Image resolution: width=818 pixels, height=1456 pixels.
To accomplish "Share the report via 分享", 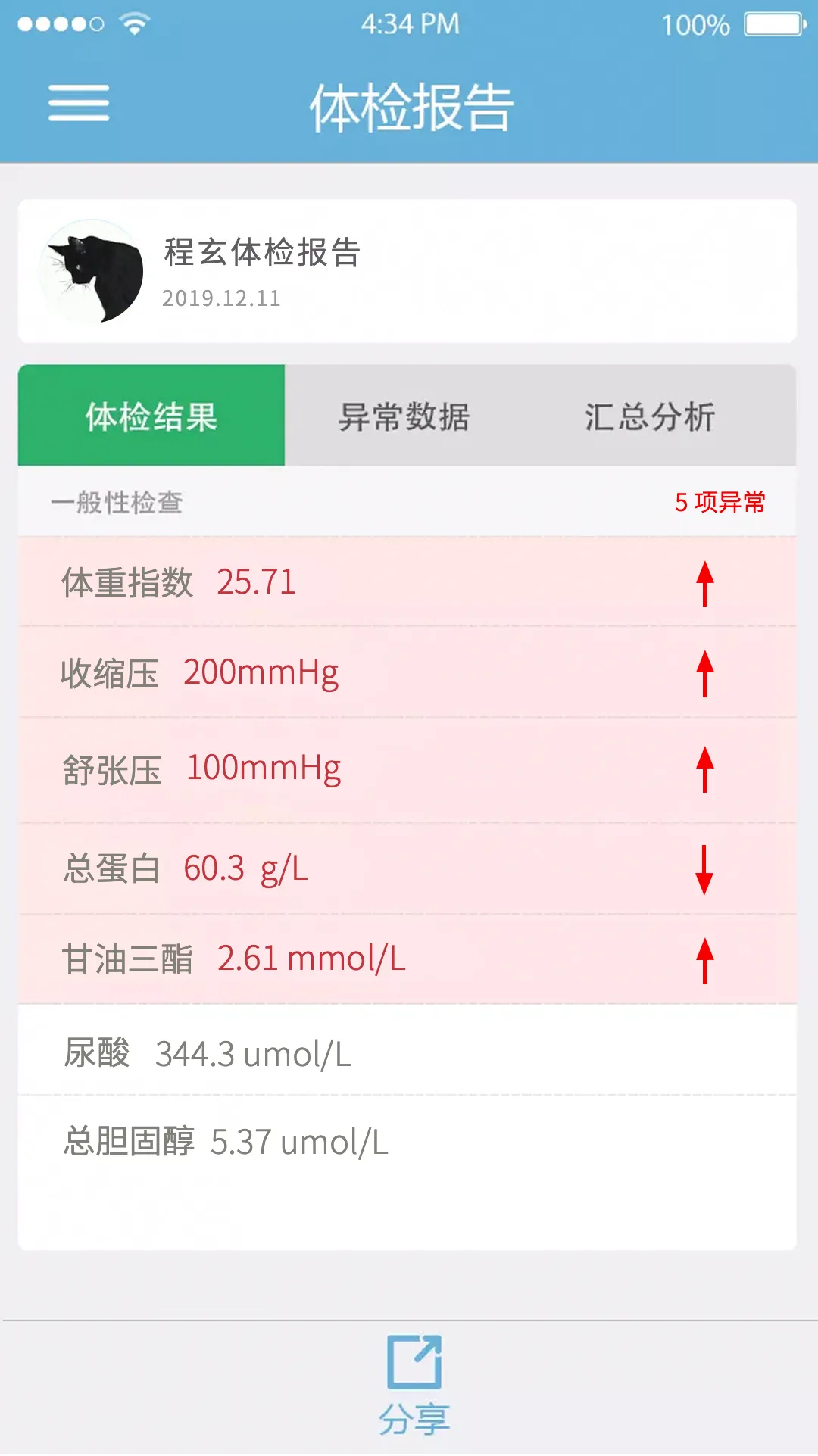I will pos(414,1385).
